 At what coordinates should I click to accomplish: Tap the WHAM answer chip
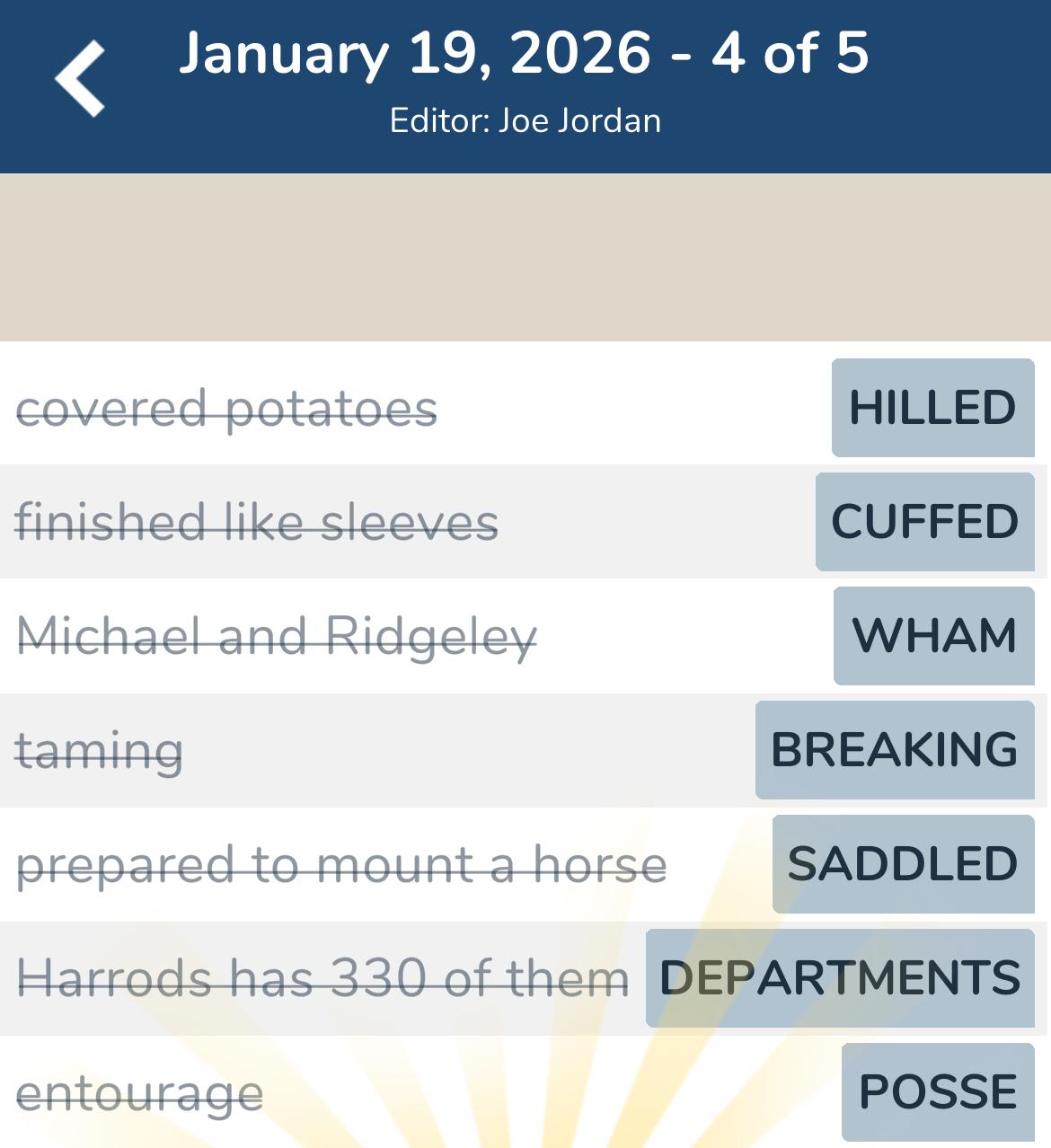[932, 636]
